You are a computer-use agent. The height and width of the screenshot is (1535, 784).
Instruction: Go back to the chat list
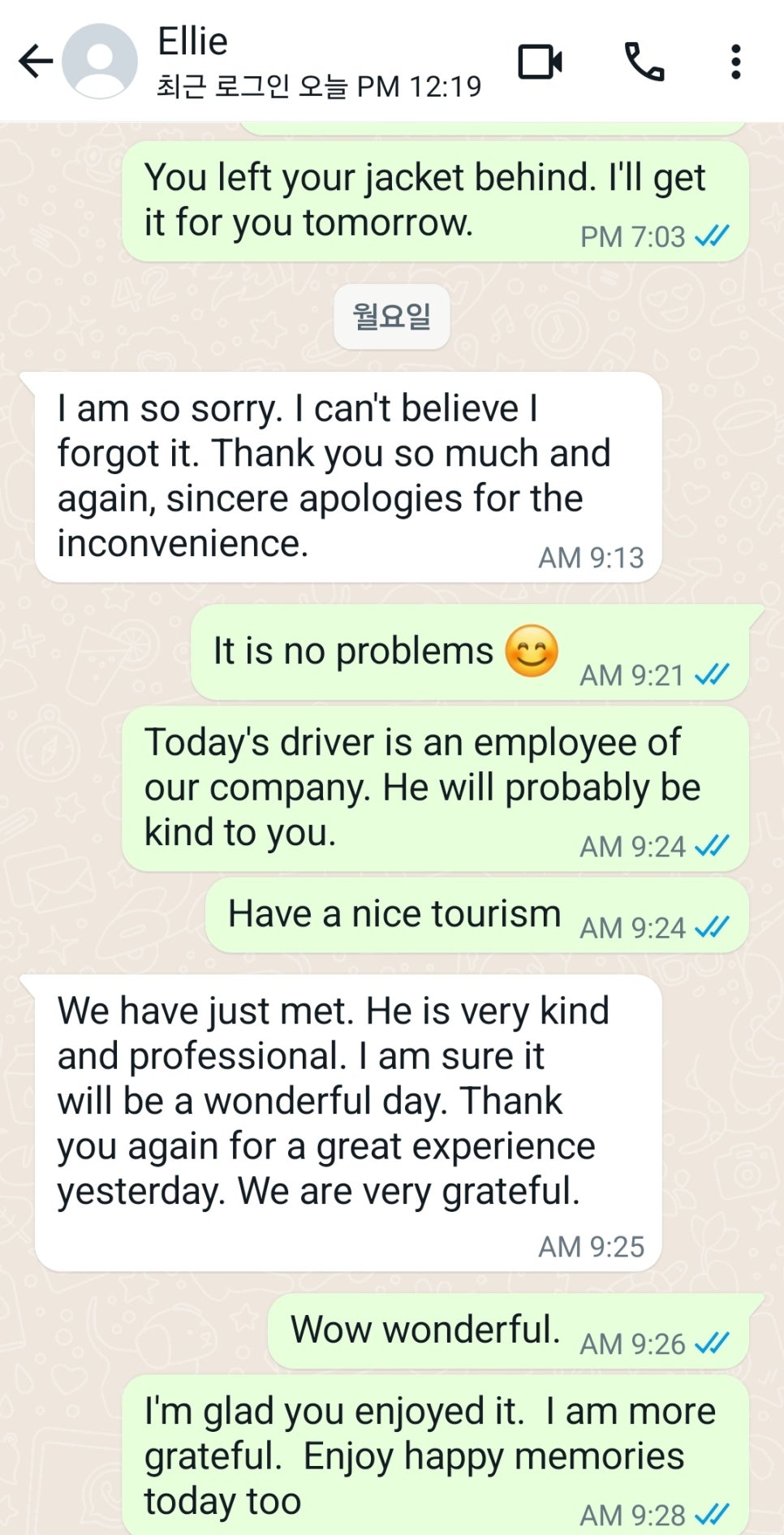point(35,62)
